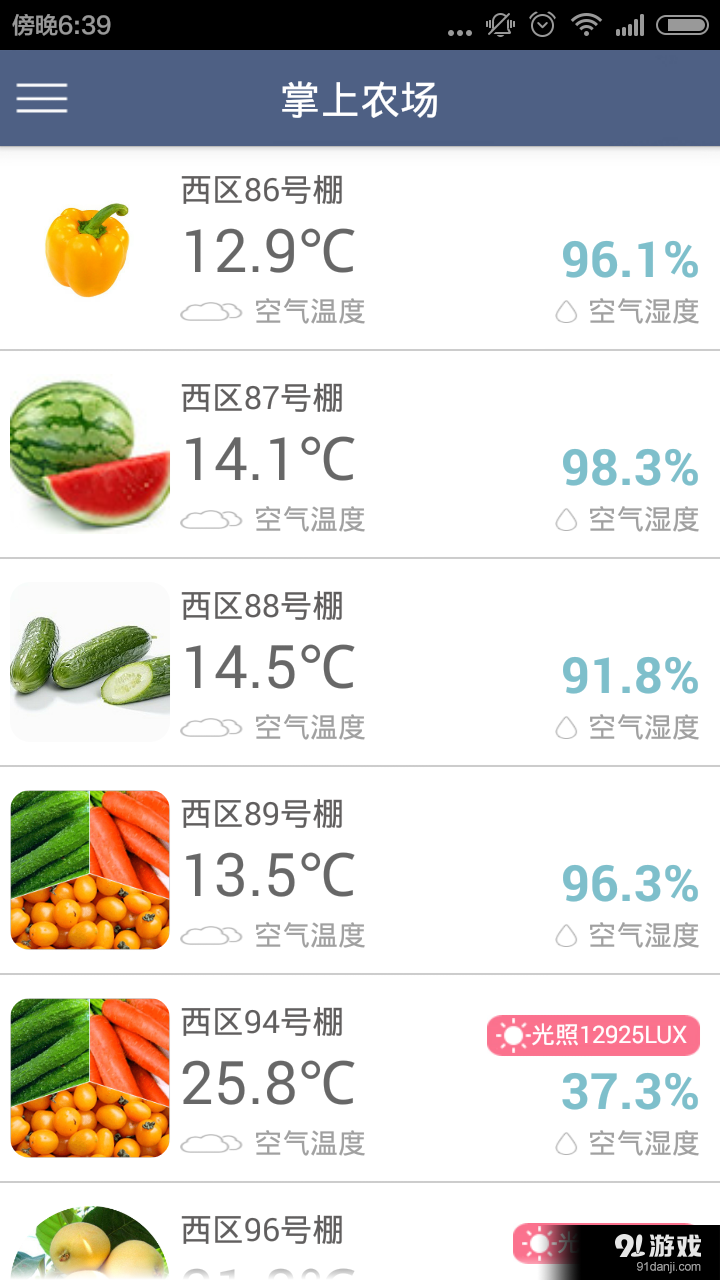The height and width of the screenshot is (1280, 720).
Task: Click the 光照12925LUX label
Action: tap(600, 1035)
